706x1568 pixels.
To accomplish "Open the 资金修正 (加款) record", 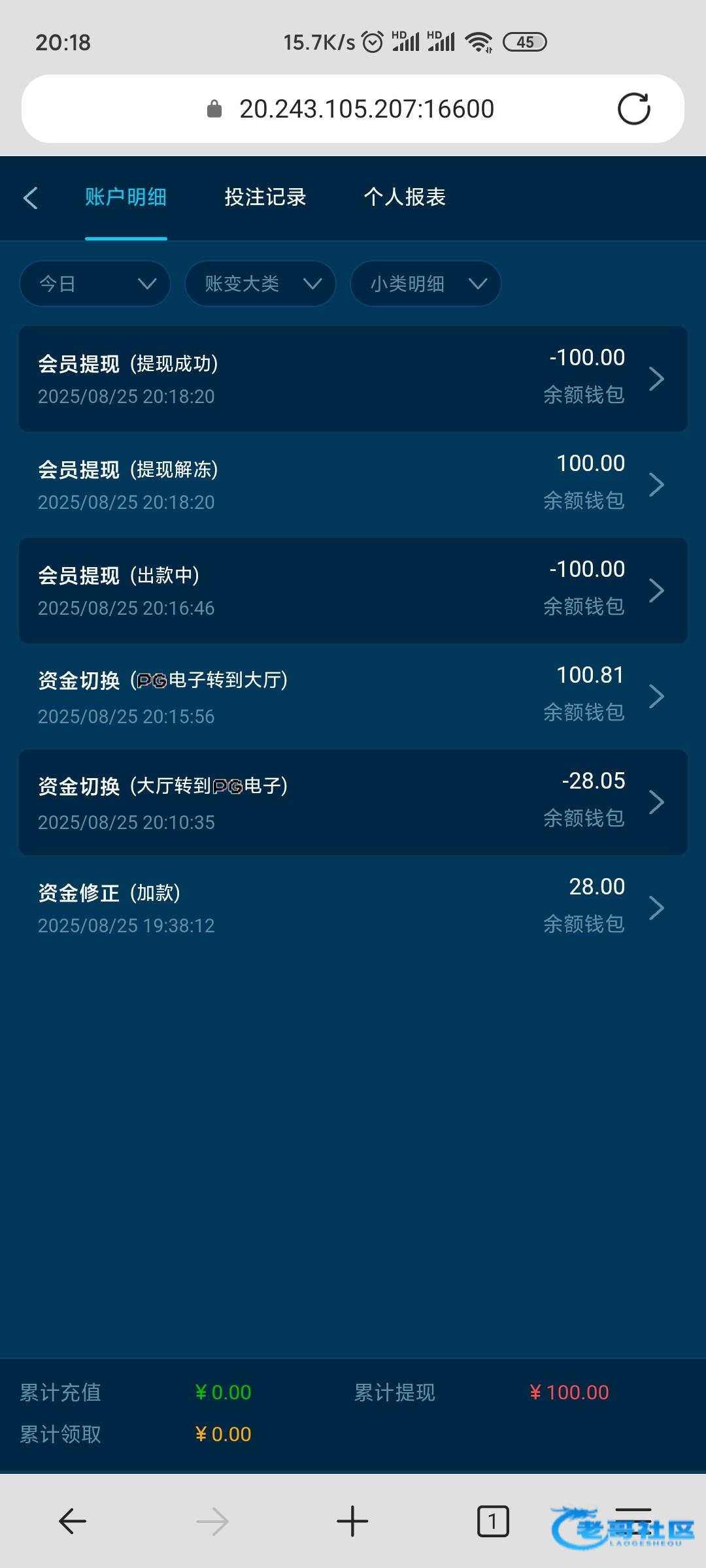I will click(x=353, y=908).
